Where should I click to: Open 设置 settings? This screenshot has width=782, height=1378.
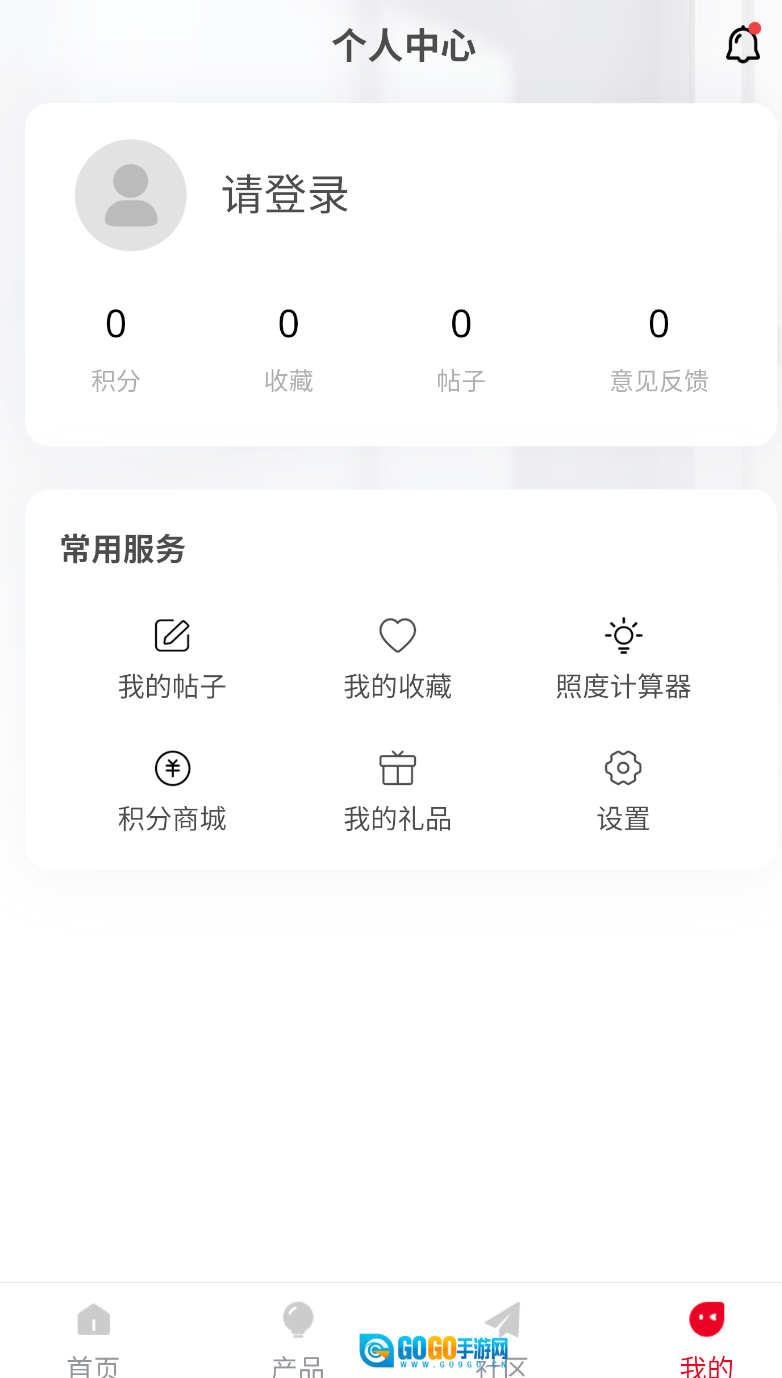(623, 792)
